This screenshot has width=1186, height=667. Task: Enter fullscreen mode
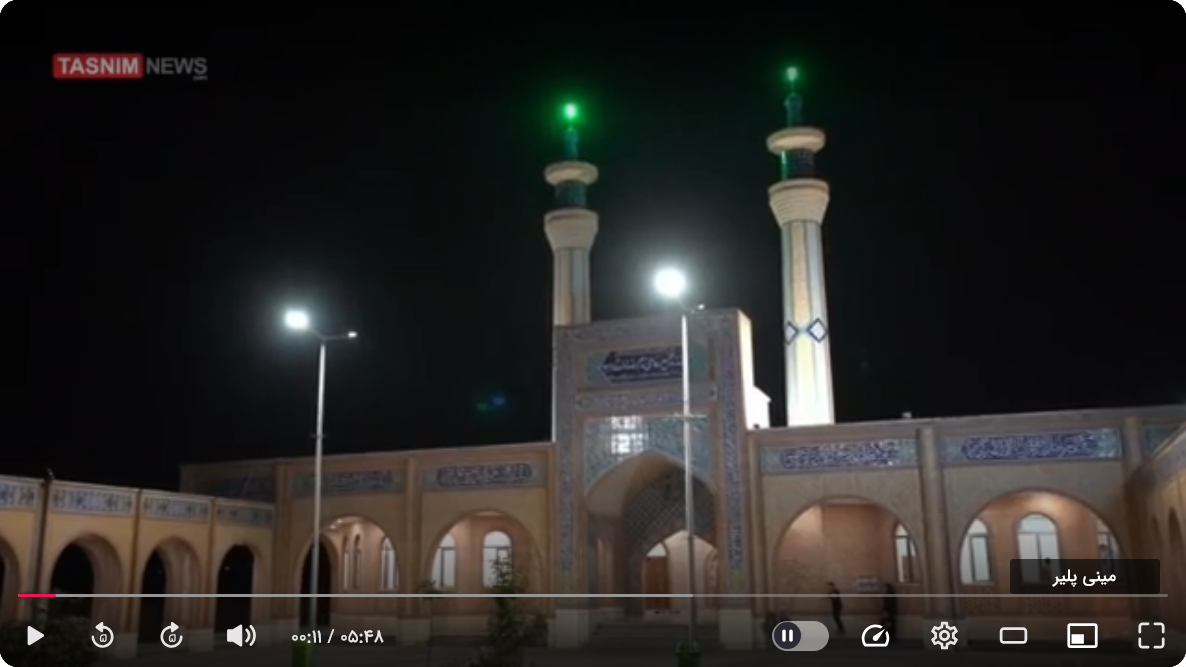1151,635
